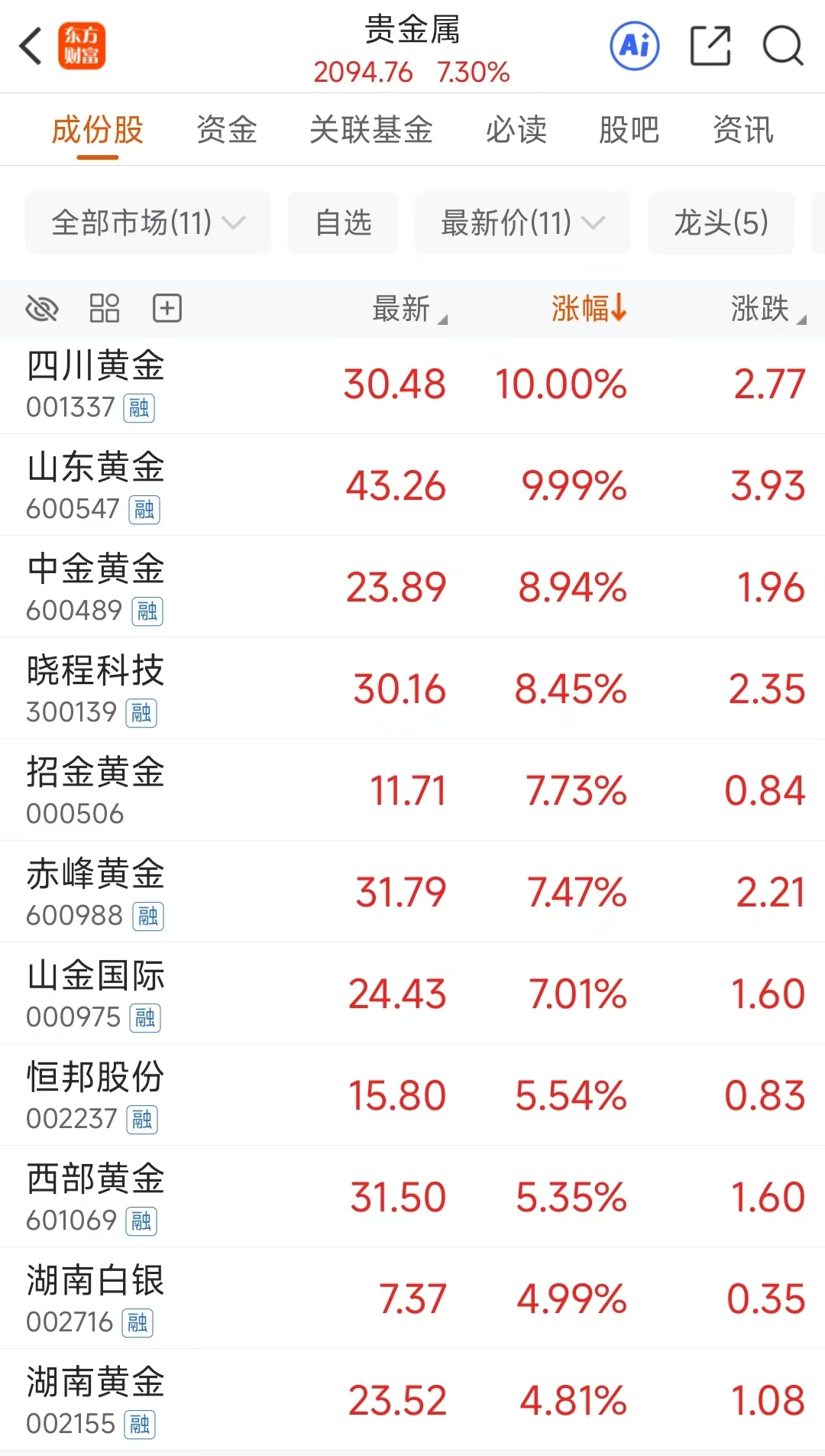Switch to grid view layout icon

tap(105, 309)
